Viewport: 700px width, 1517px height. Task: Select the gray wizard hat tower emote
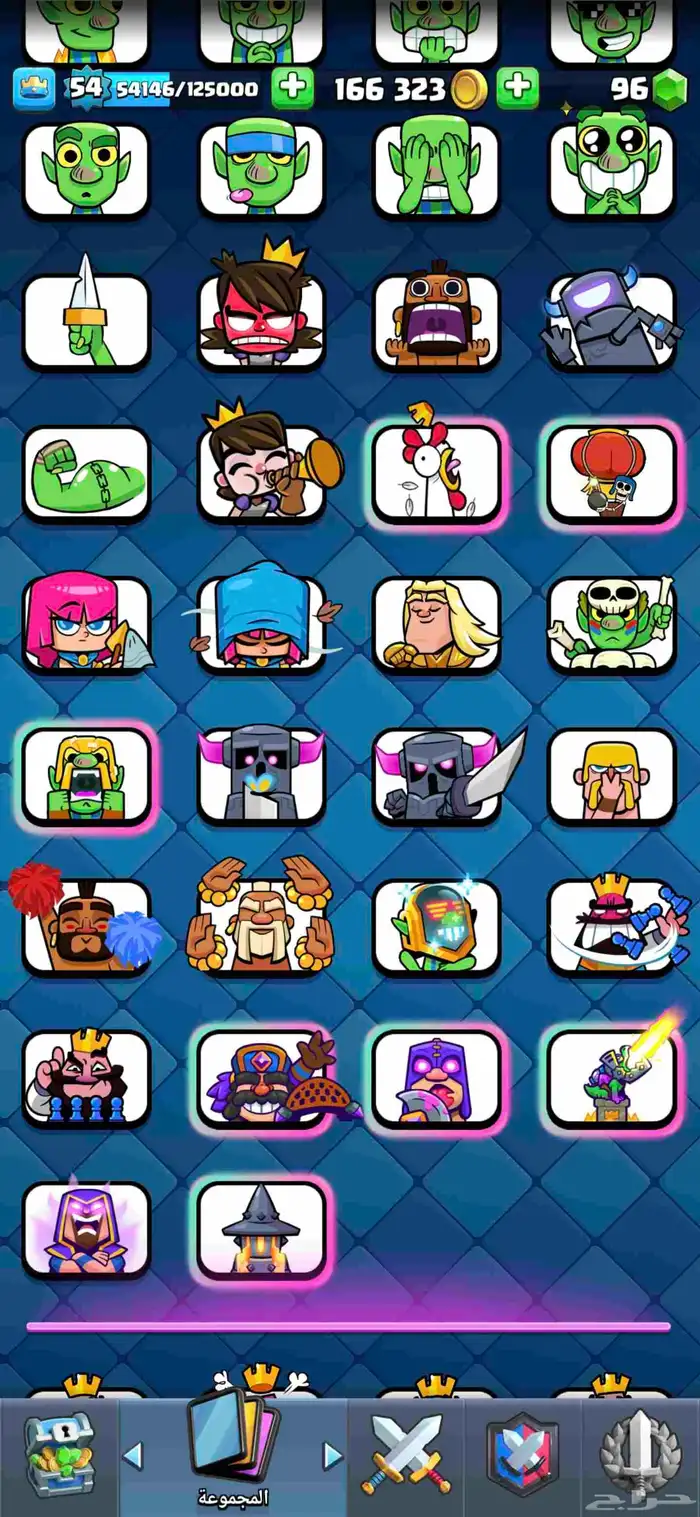tap(261, 1228)
